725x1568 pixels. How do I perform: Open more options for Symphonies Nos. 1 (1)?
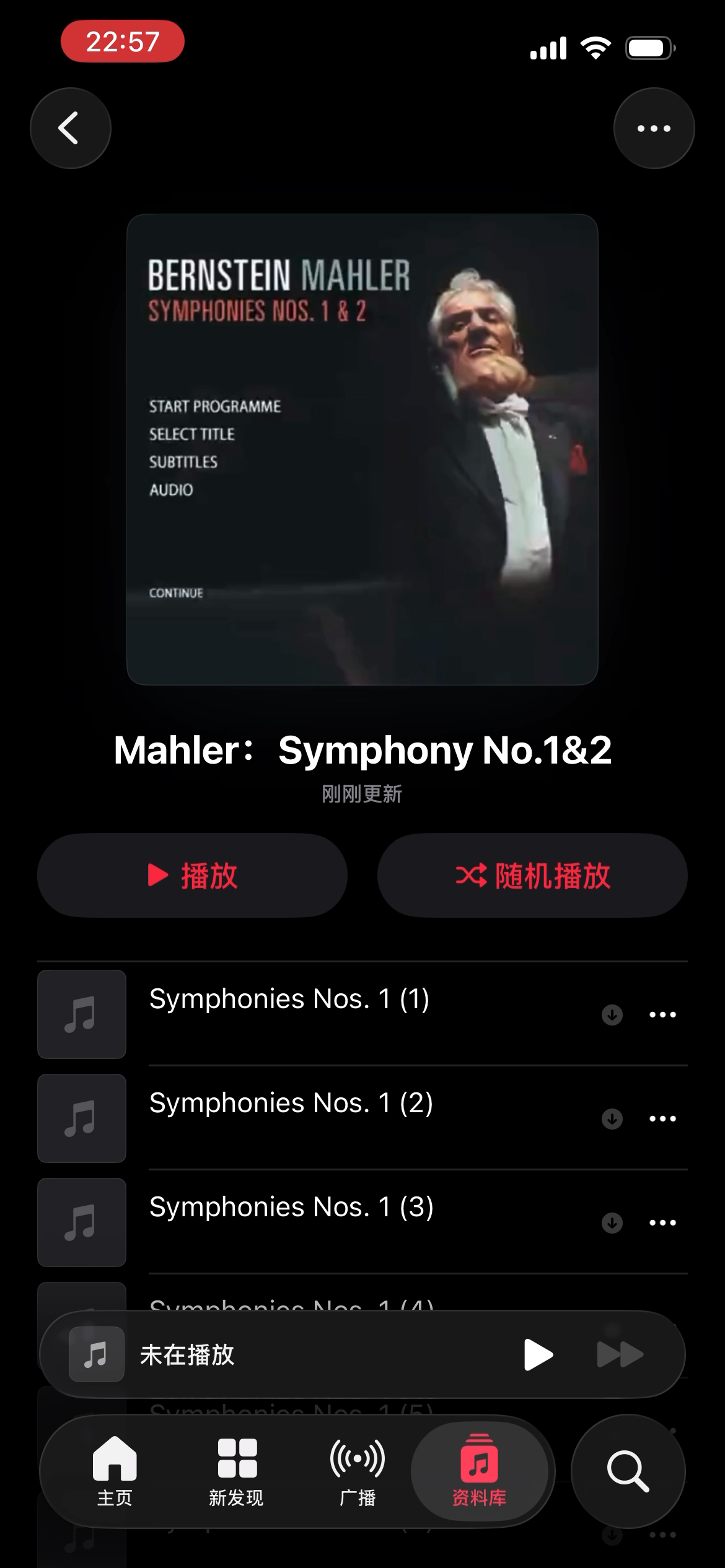(x=662, y=1015)
